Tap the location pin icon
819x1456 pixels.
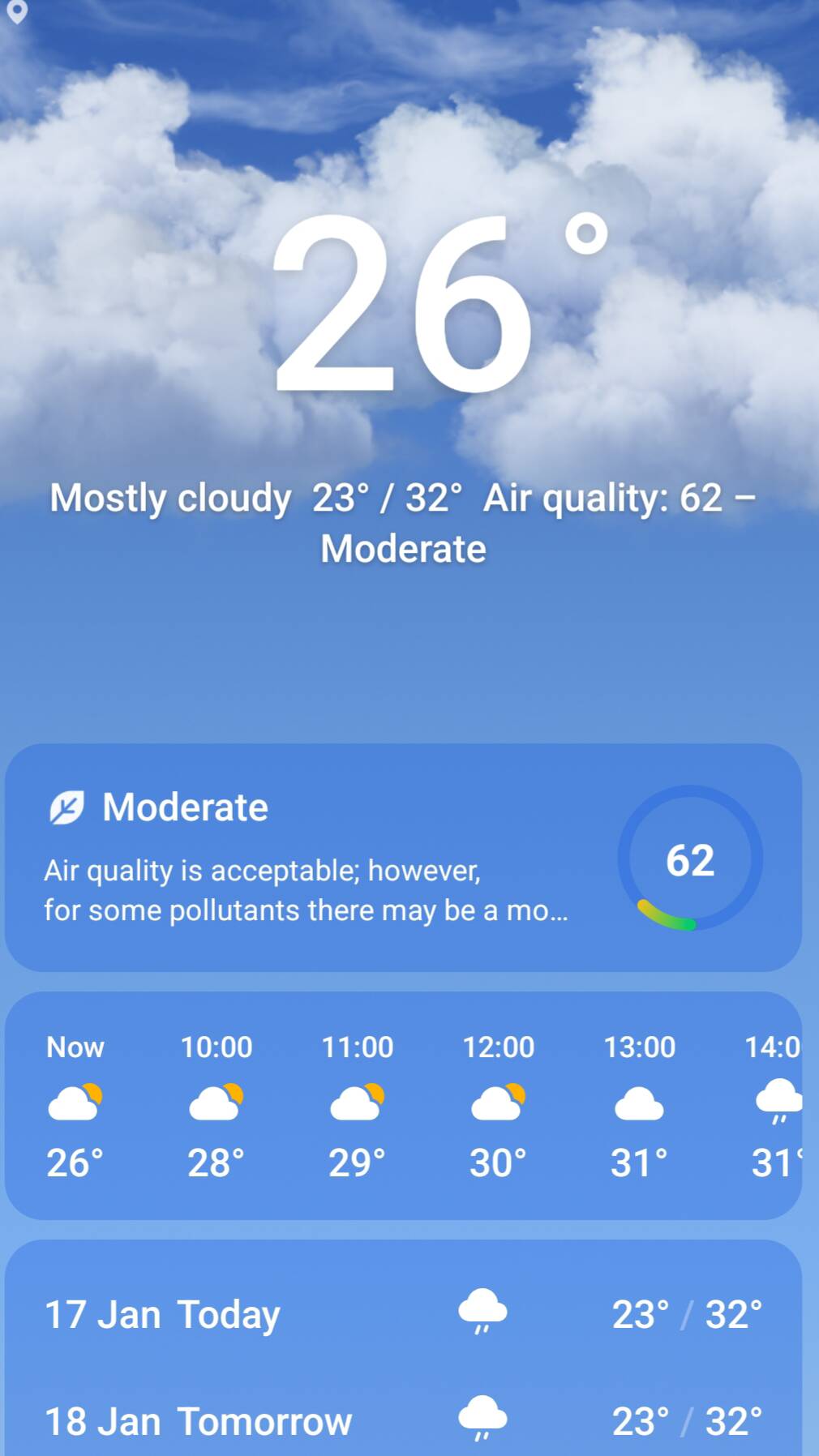point(17,11)
